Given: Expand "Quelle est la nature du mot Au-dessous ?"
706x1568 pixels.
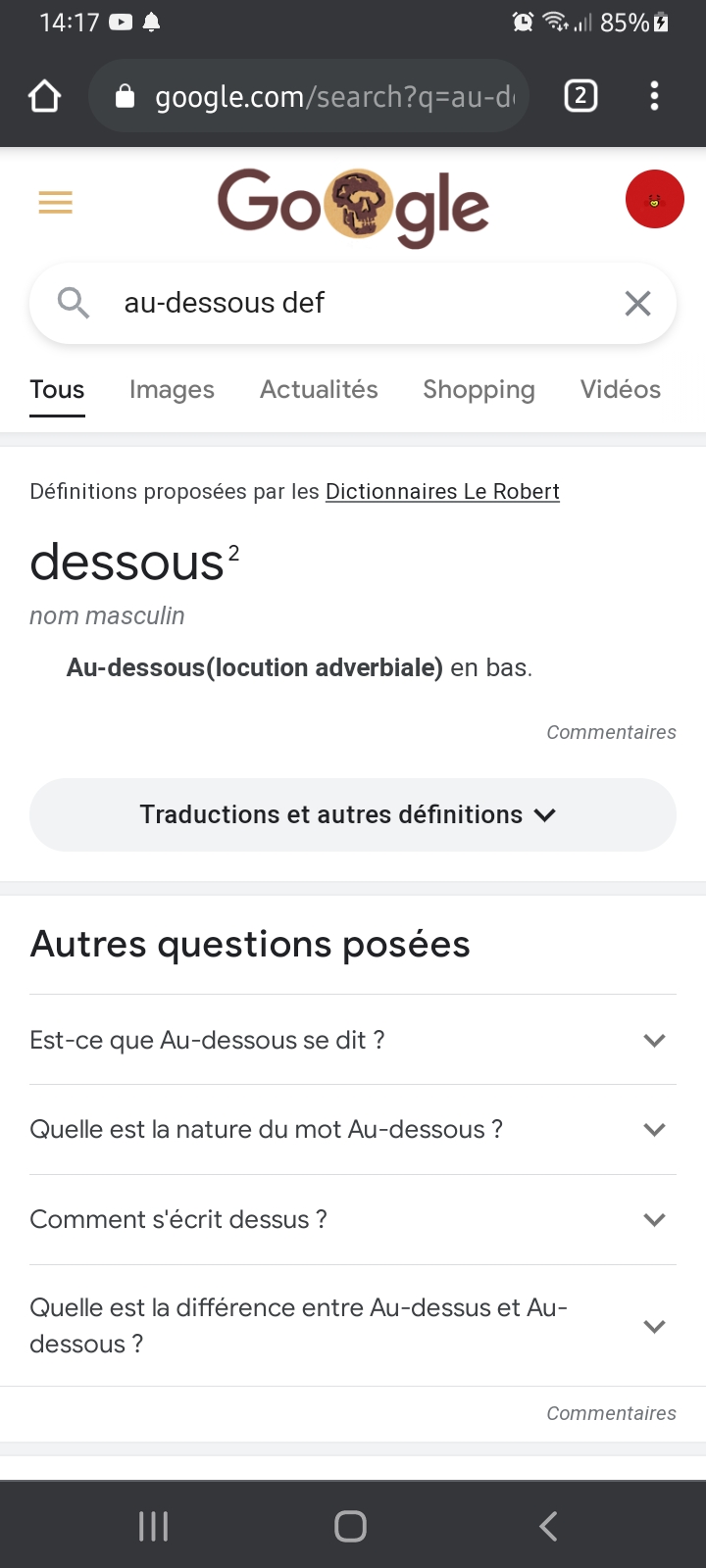Looking at the screenshot, I should [x=353, y=1130].
